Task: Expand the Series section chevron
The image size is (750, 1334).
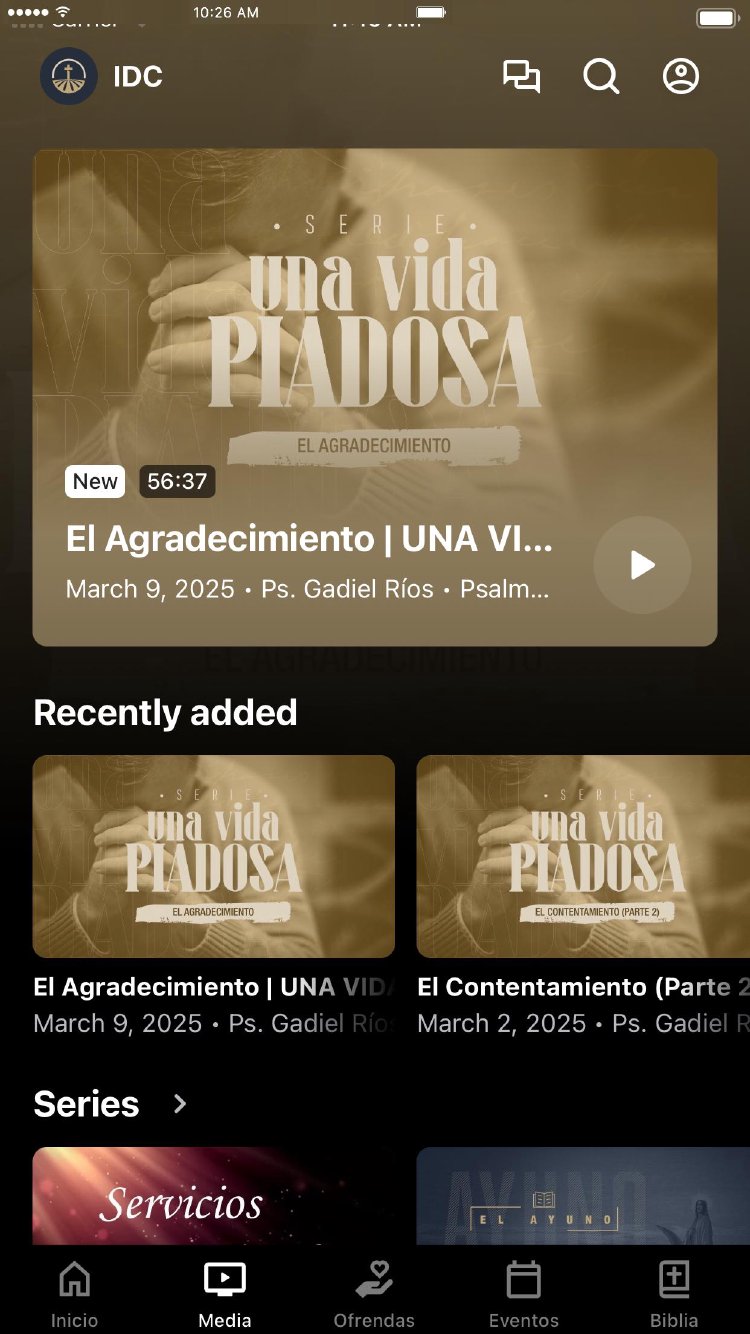Action: coord(180,1104)
